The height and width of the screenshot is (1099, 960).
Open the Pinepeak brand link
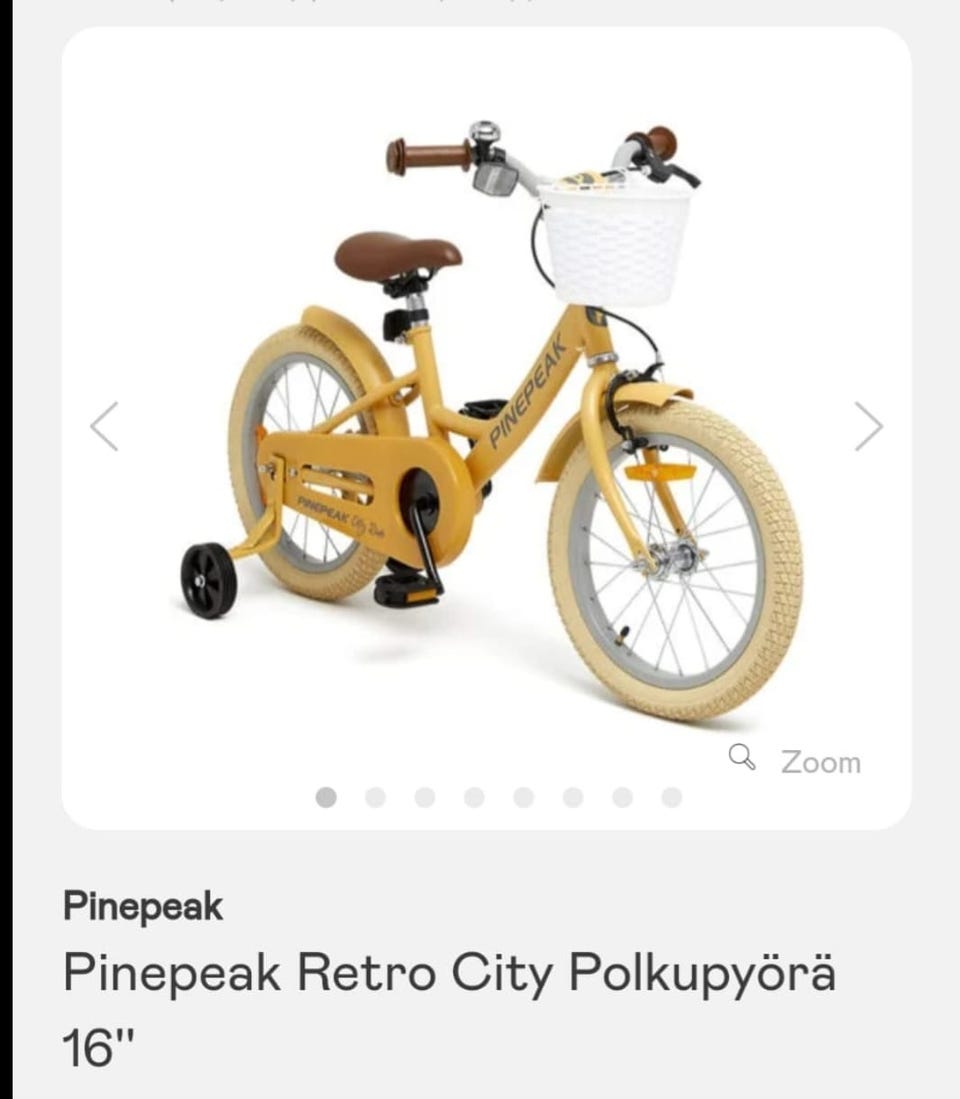click(x=143, y=907)
